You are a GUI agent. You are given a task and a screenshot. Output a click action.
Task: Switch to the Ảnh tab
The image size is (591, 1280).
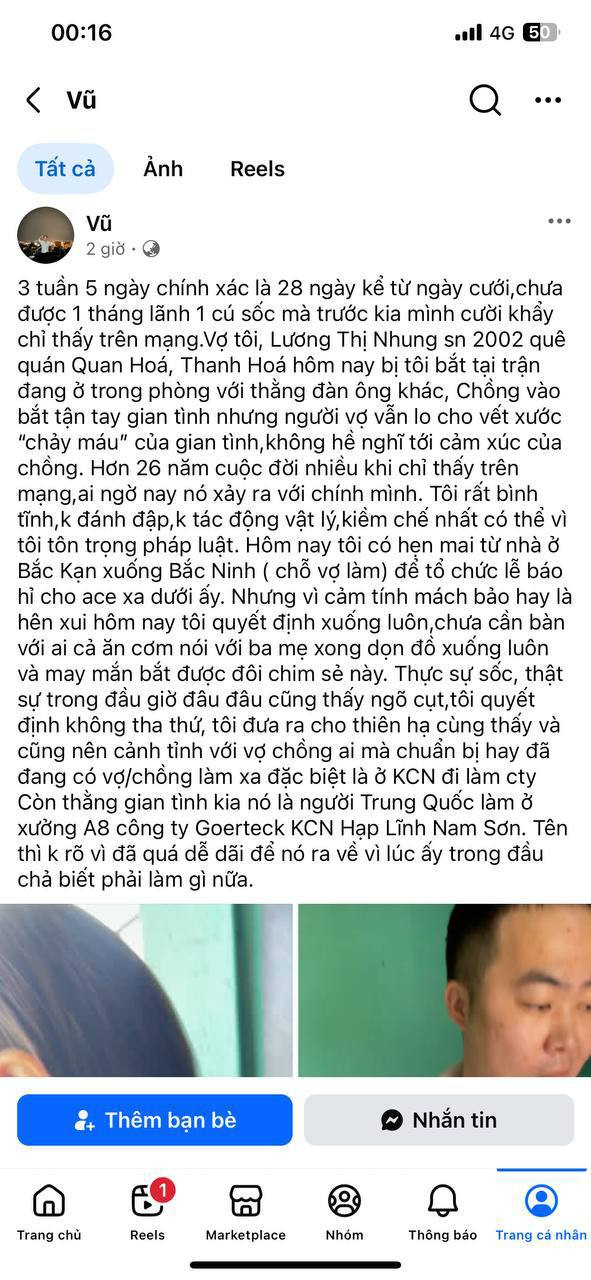tap(163, 168)
